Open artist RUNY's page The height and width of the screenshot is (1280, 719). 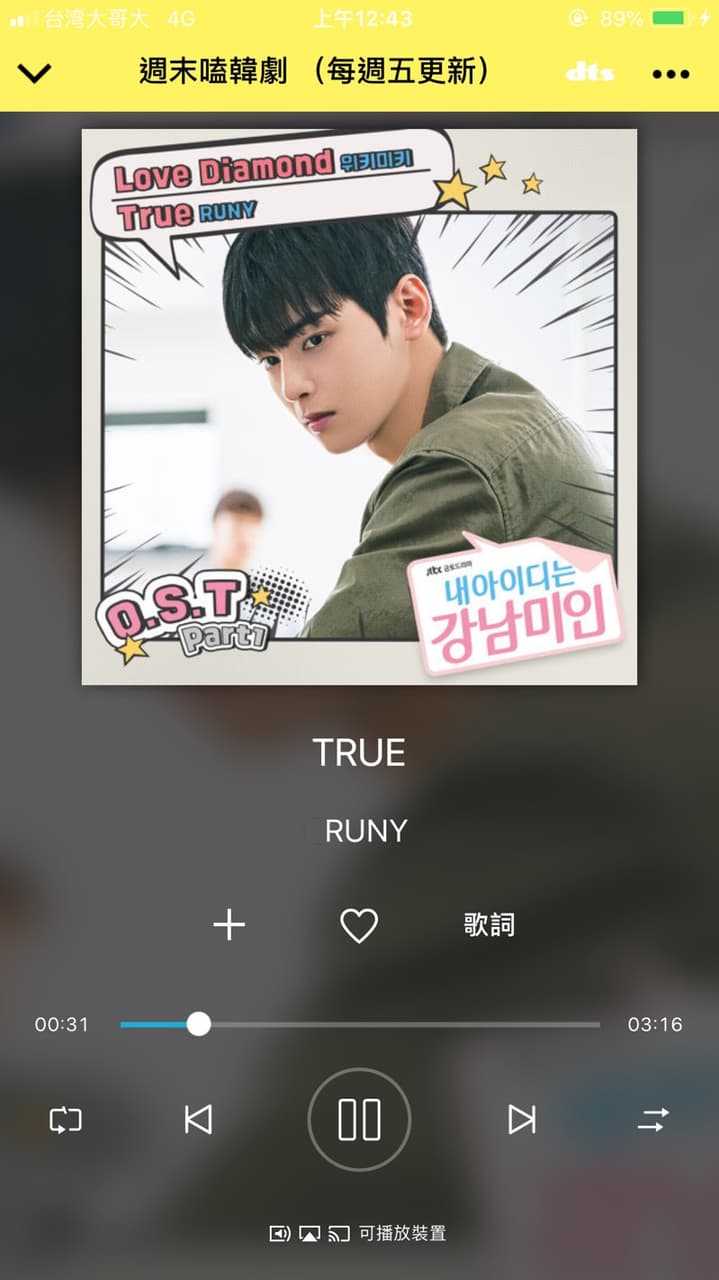(365, 831)
